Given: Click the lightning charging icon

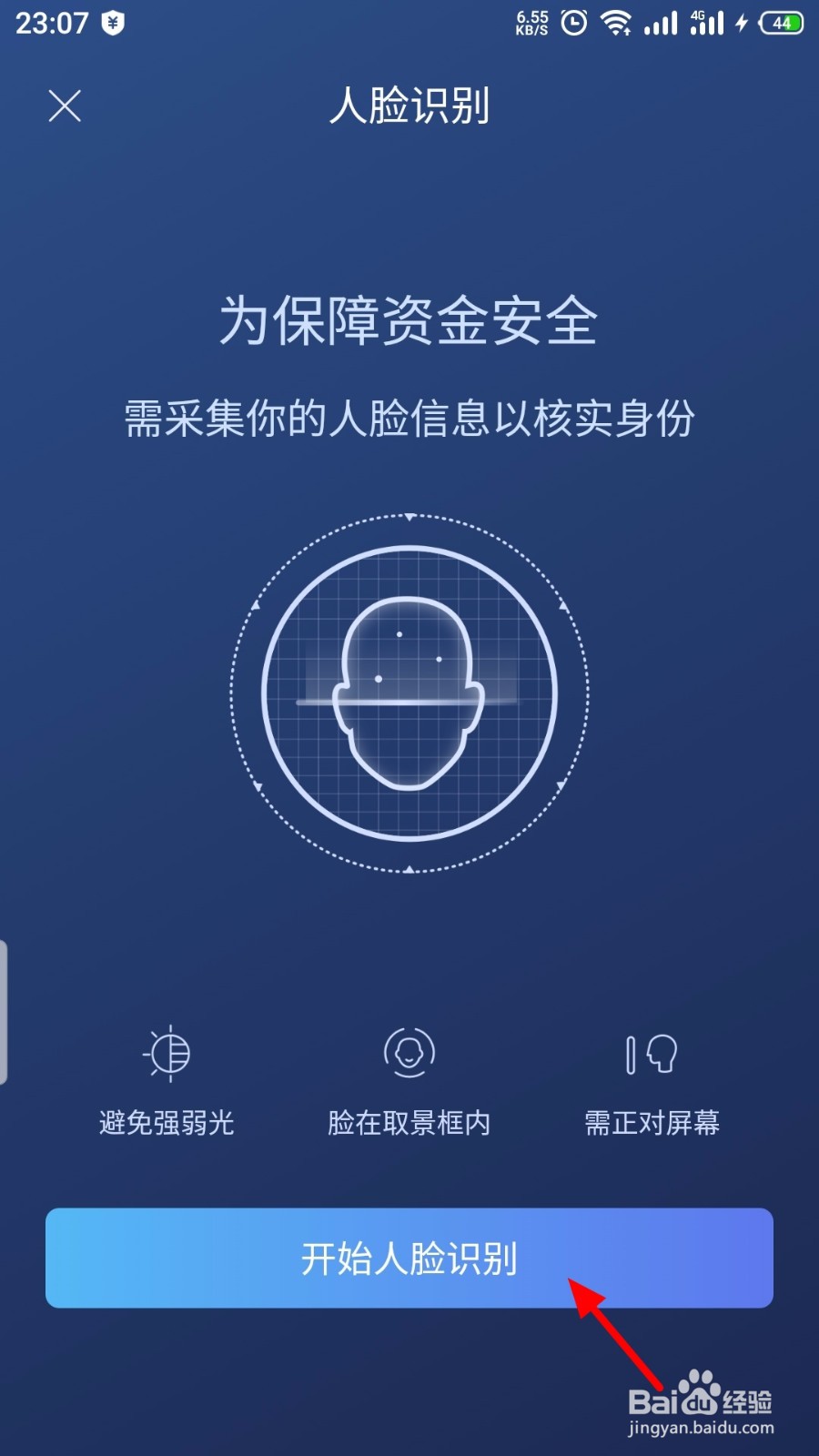Looking at the screenshot, I should pyautogui.click(x=740, y=23).
